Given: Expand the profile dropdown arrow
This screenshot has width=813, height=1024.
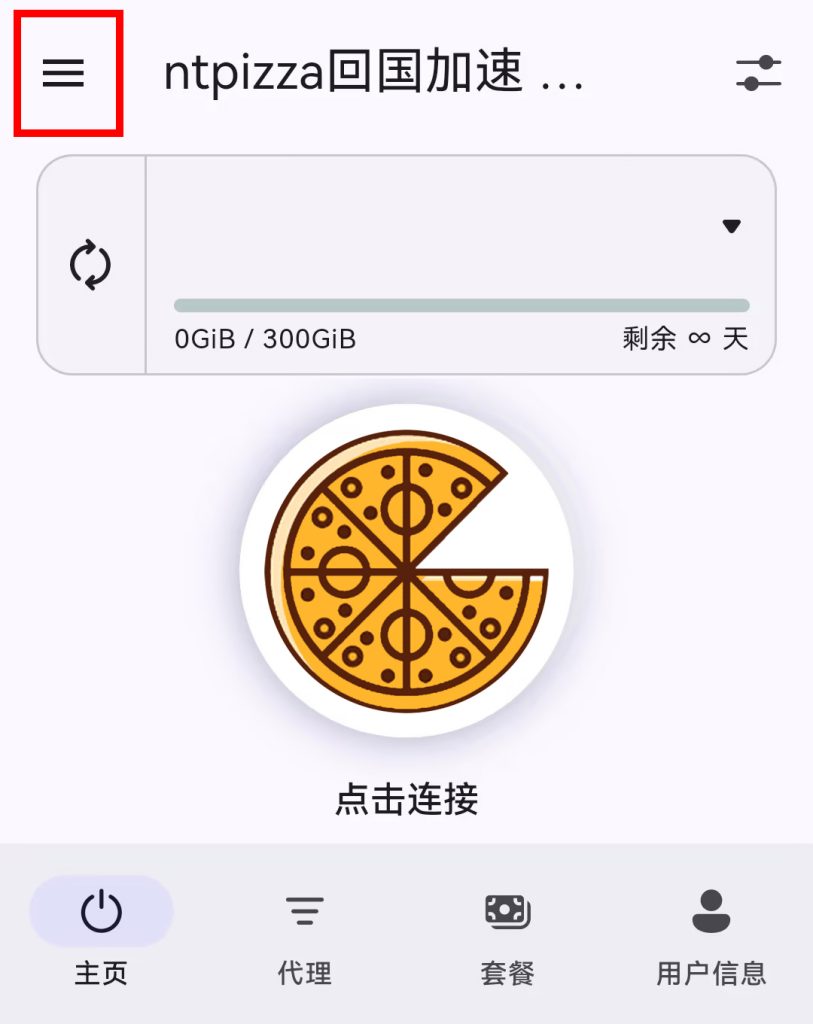Looking at the screenshot, I should [x=731, y=226].
